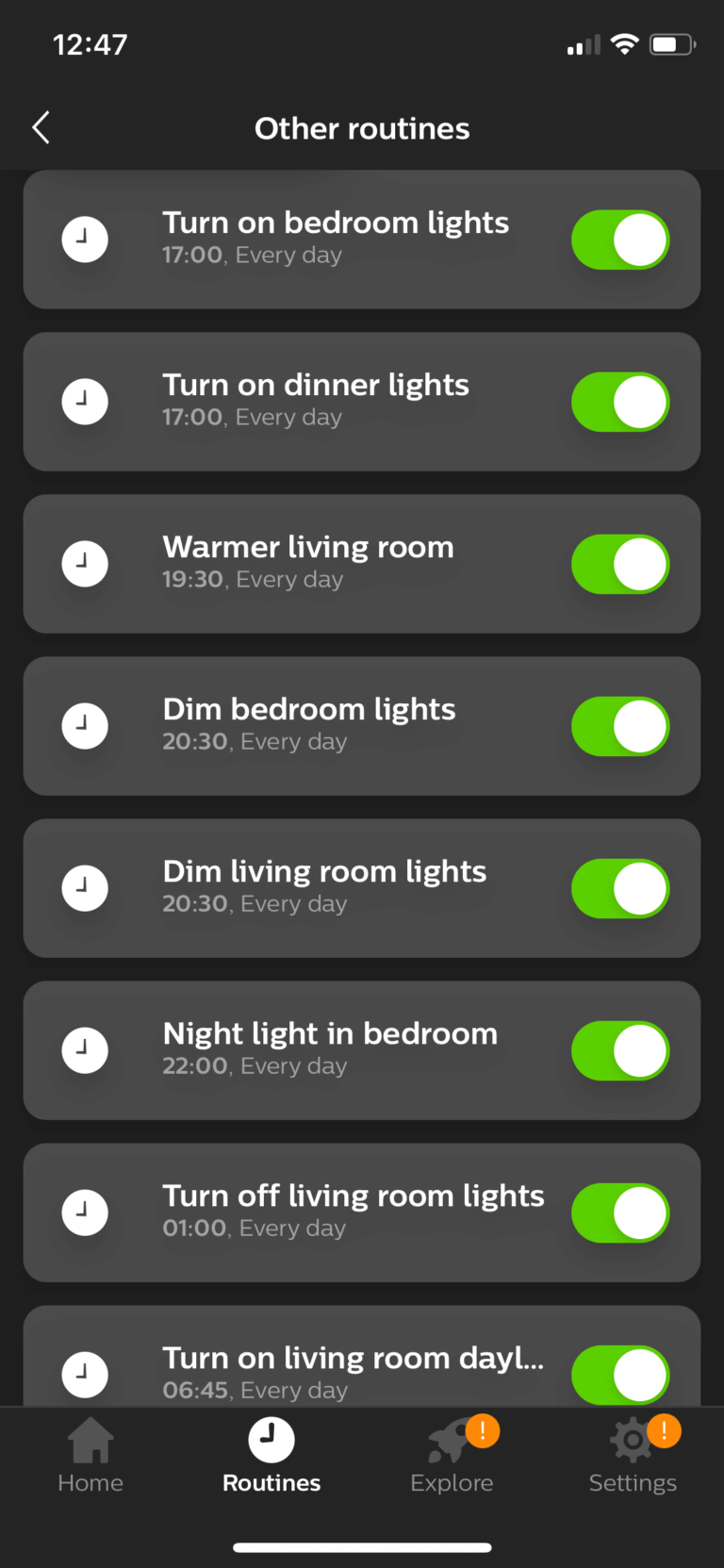Tap the Explore notification badge
Image resolution: width=724 pixels, height=1568 pixels.
tap(482, 1430)
